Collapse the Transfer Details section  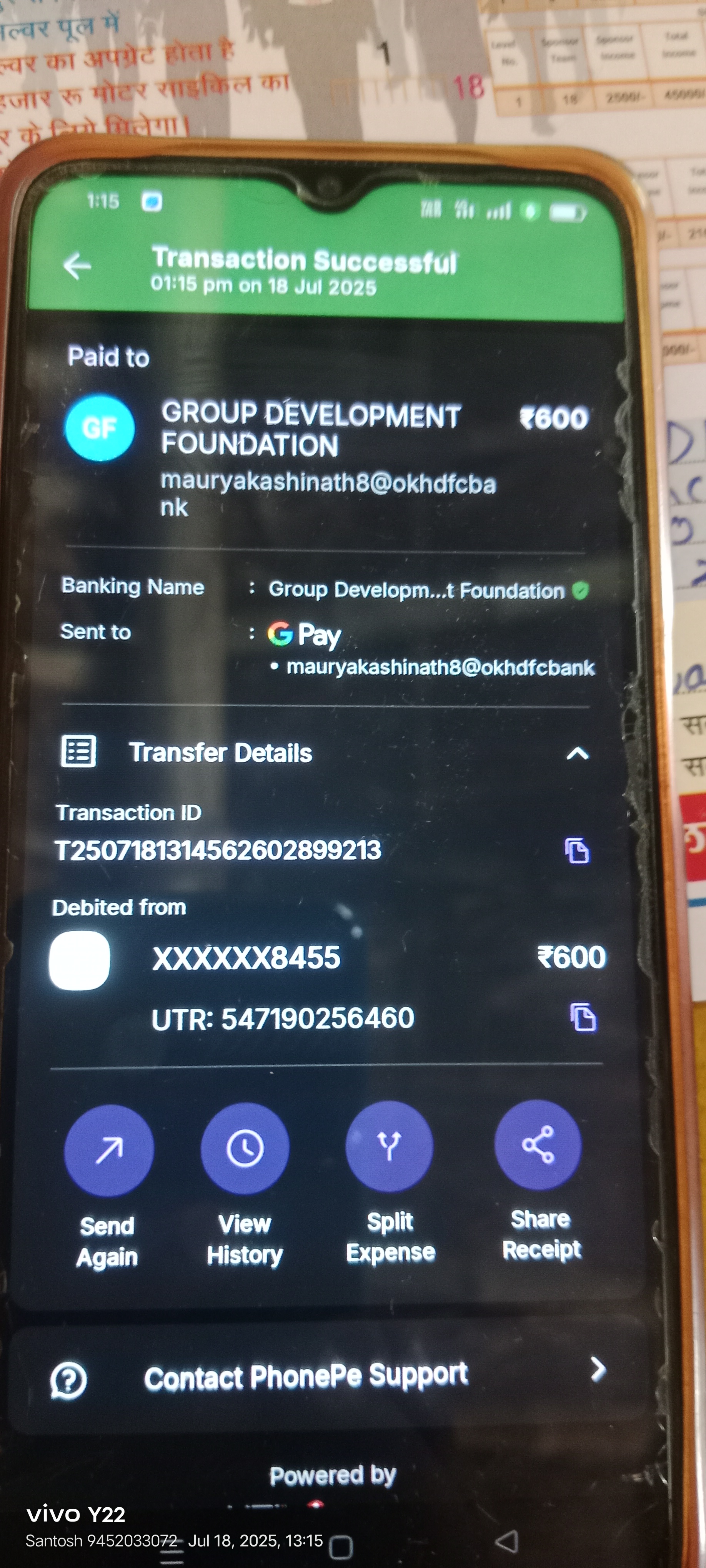tap(577, 754)
